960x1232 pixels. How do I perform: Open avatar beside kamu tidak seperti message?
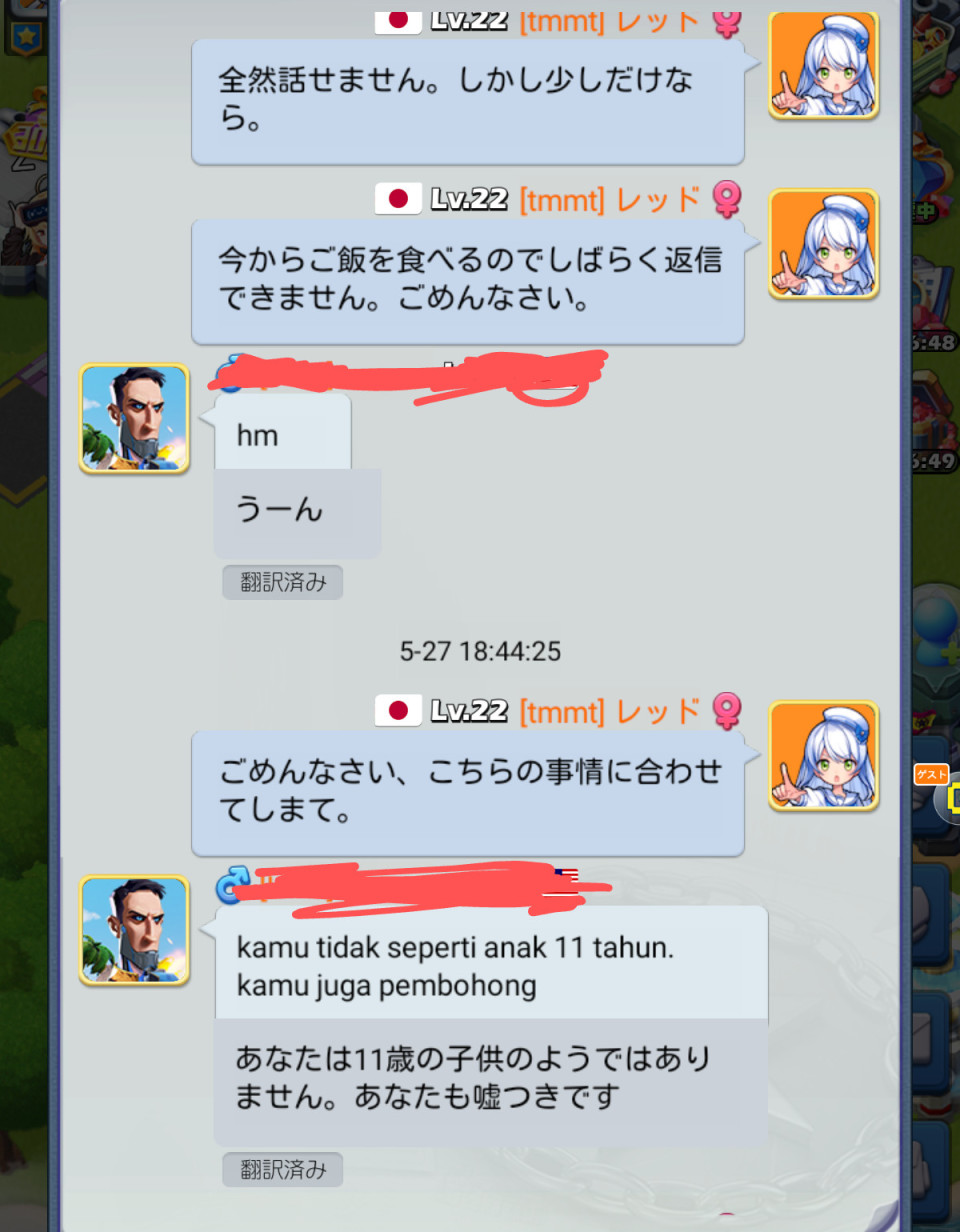134,930
